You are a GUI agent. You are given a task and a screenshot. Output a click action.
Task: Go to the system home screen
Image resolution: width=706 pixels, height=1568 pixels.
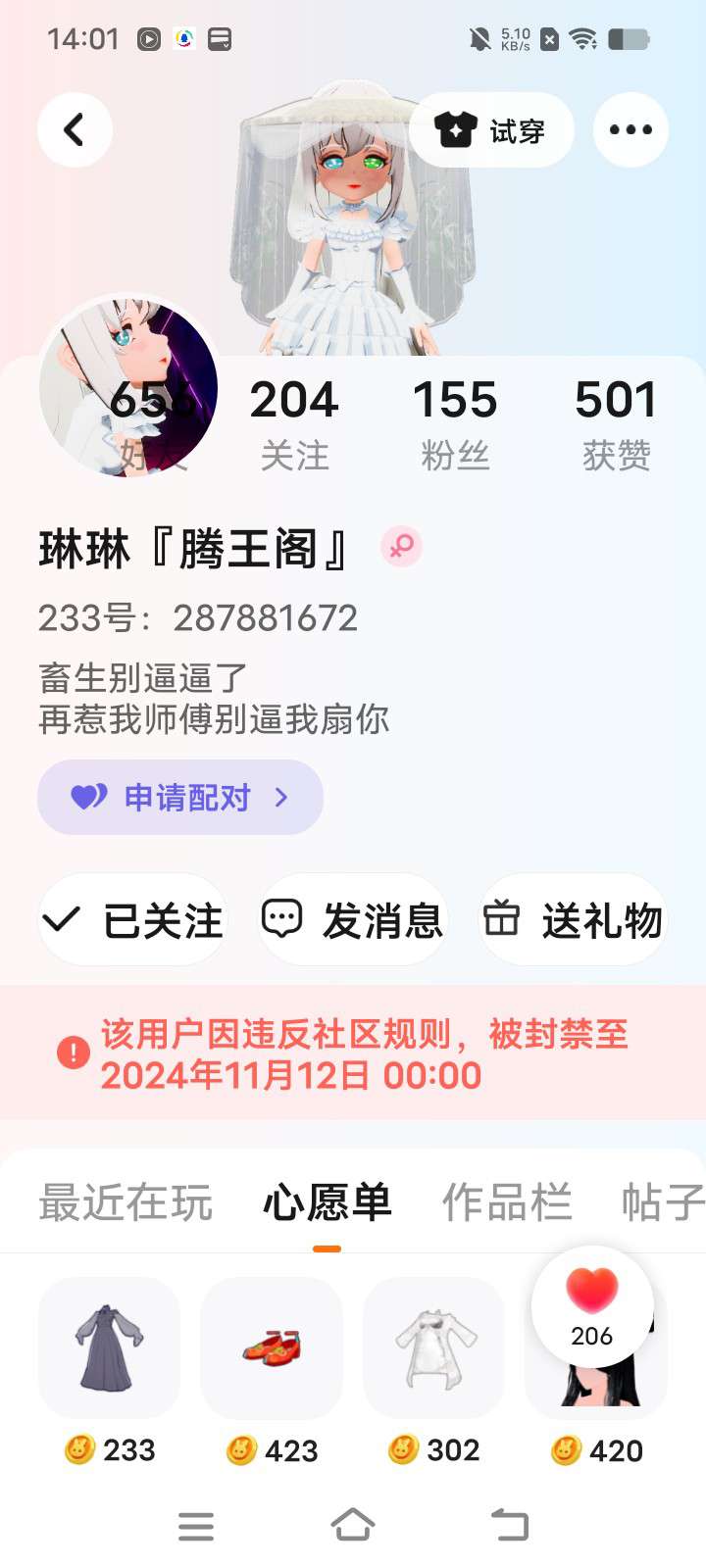(353, 1525)
